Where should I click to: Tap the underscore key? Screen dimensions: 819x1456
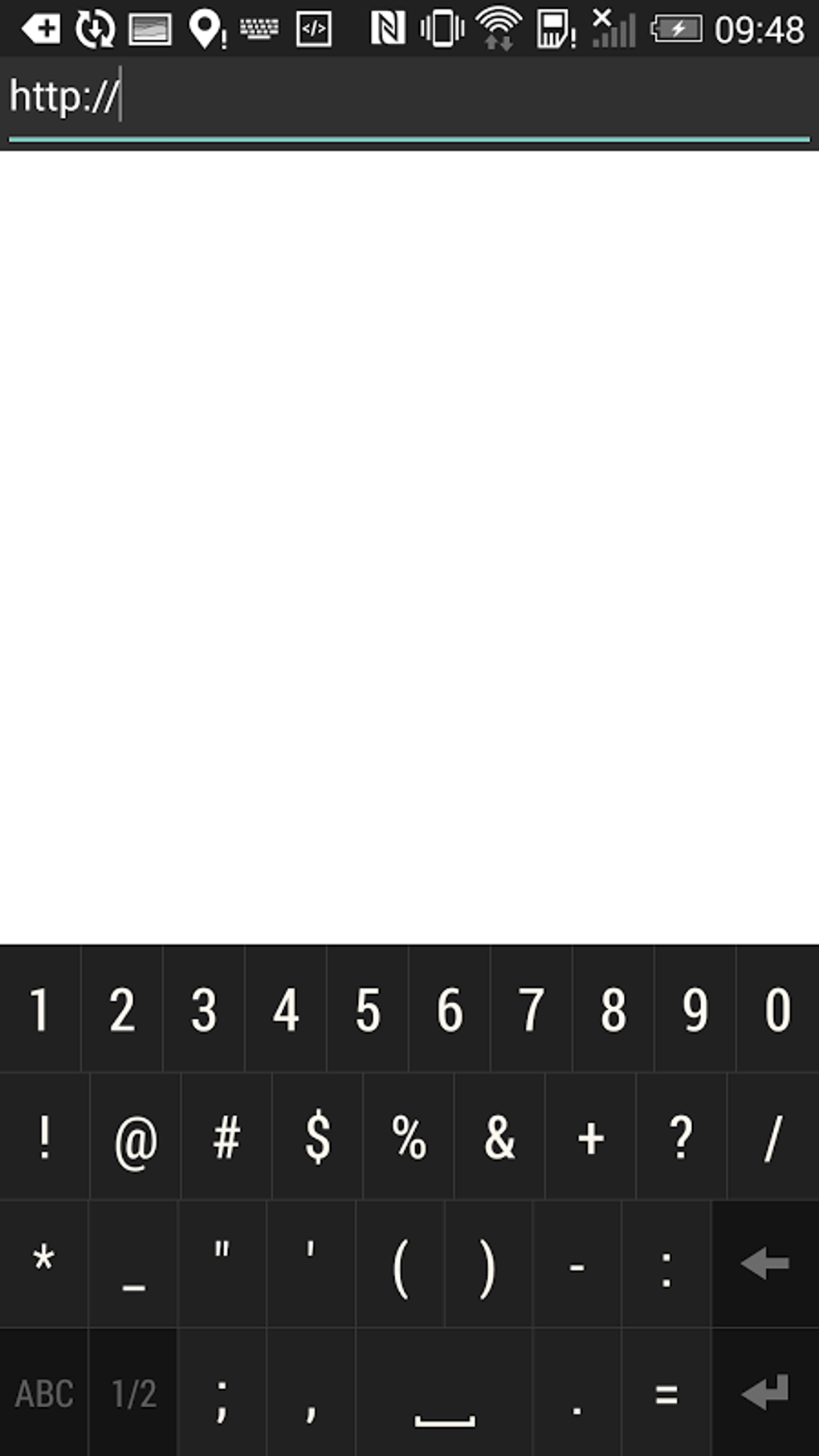pyautogui.click(x=133, y=1265)
